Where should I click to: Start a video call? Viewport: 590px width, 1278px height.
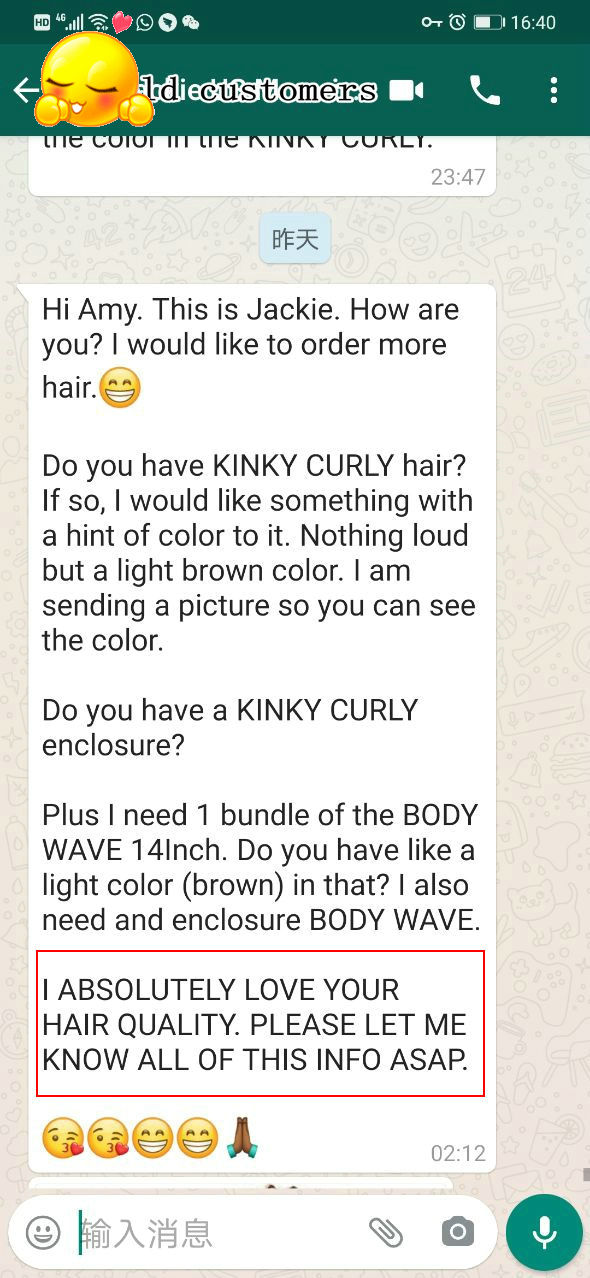point(406,91)
